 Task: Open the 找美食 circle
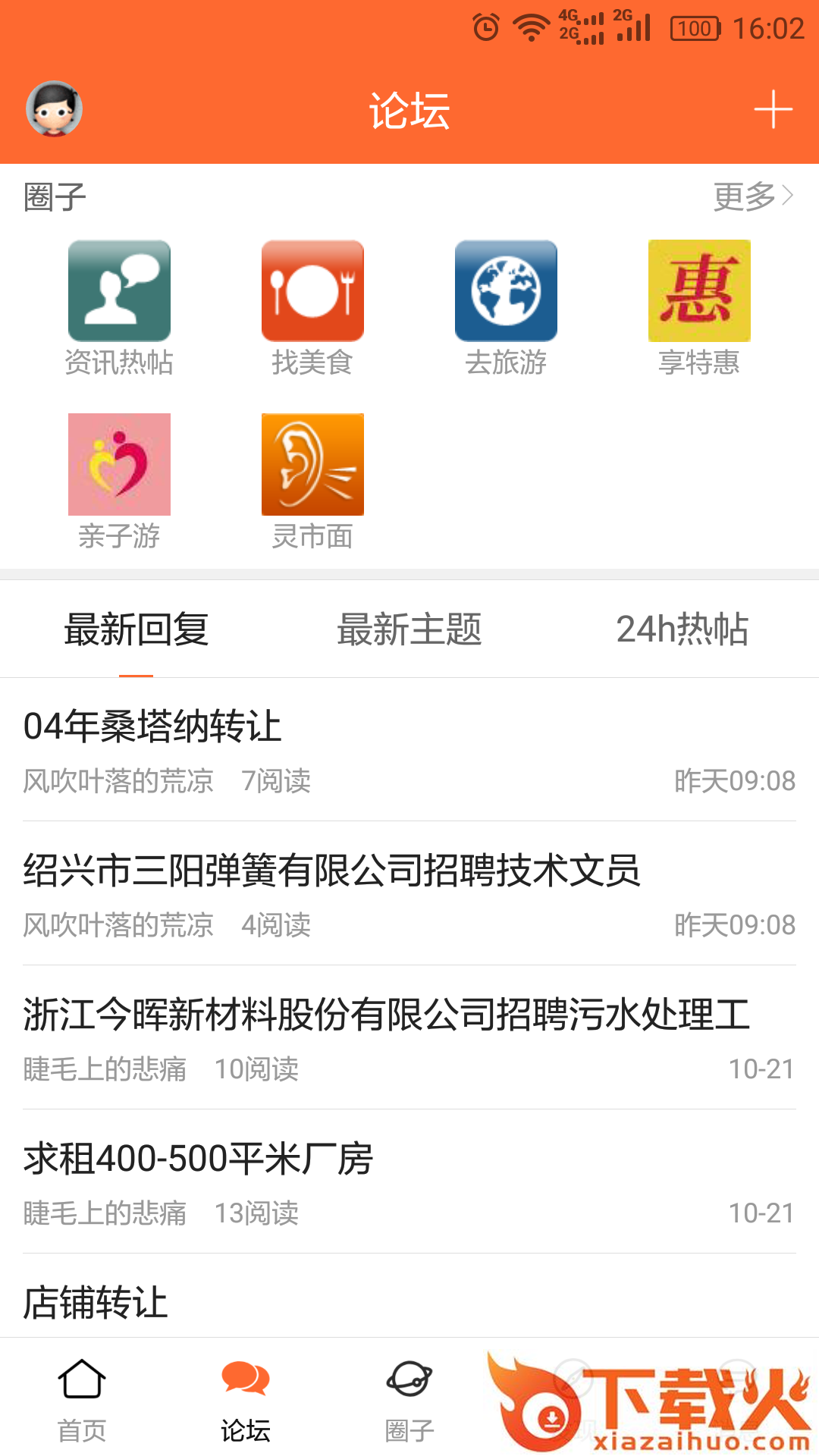pyautogui.click(x=312, y=307)
